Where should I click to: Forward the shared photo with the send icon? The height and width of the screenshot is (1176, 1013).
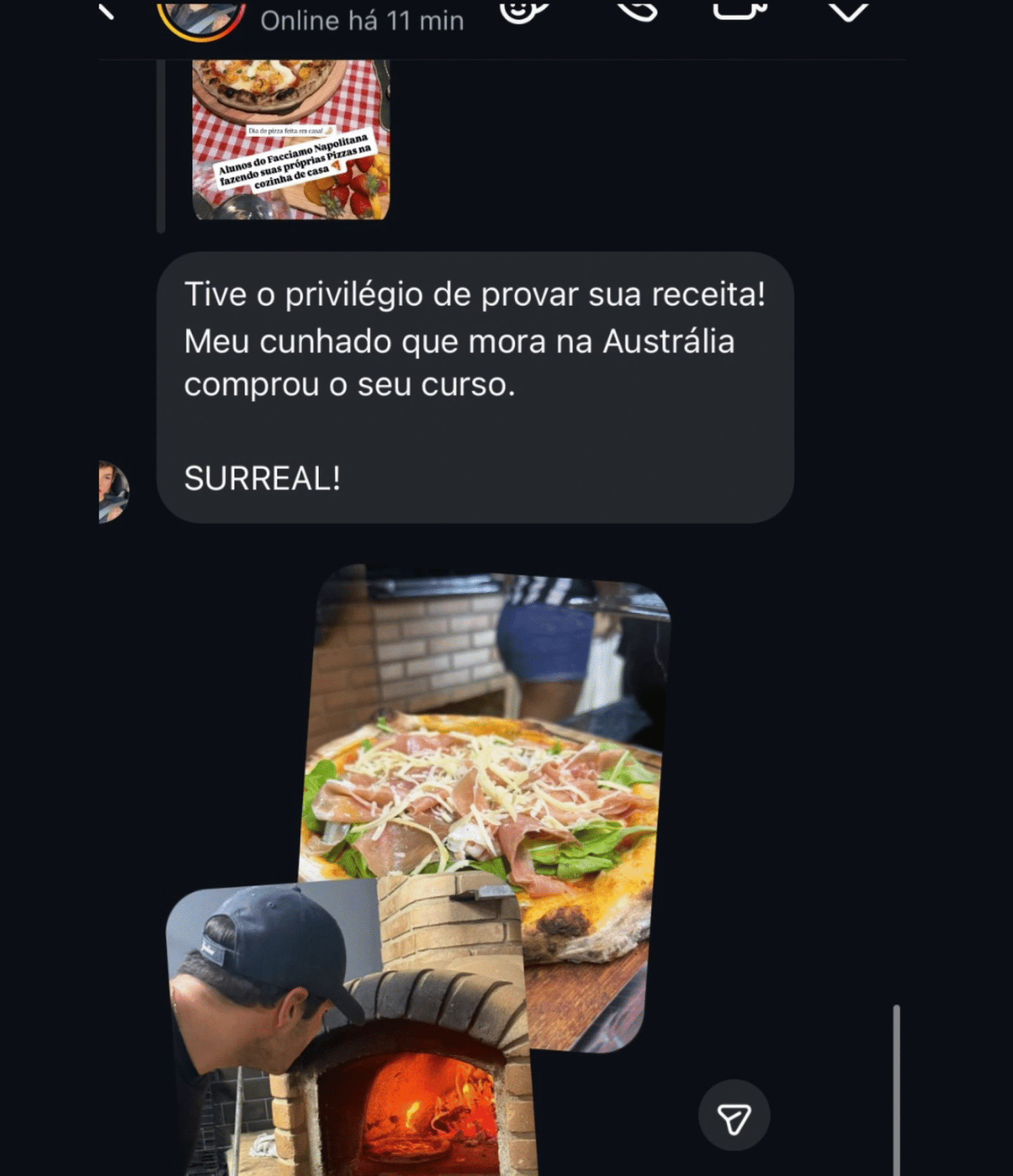734,1115
